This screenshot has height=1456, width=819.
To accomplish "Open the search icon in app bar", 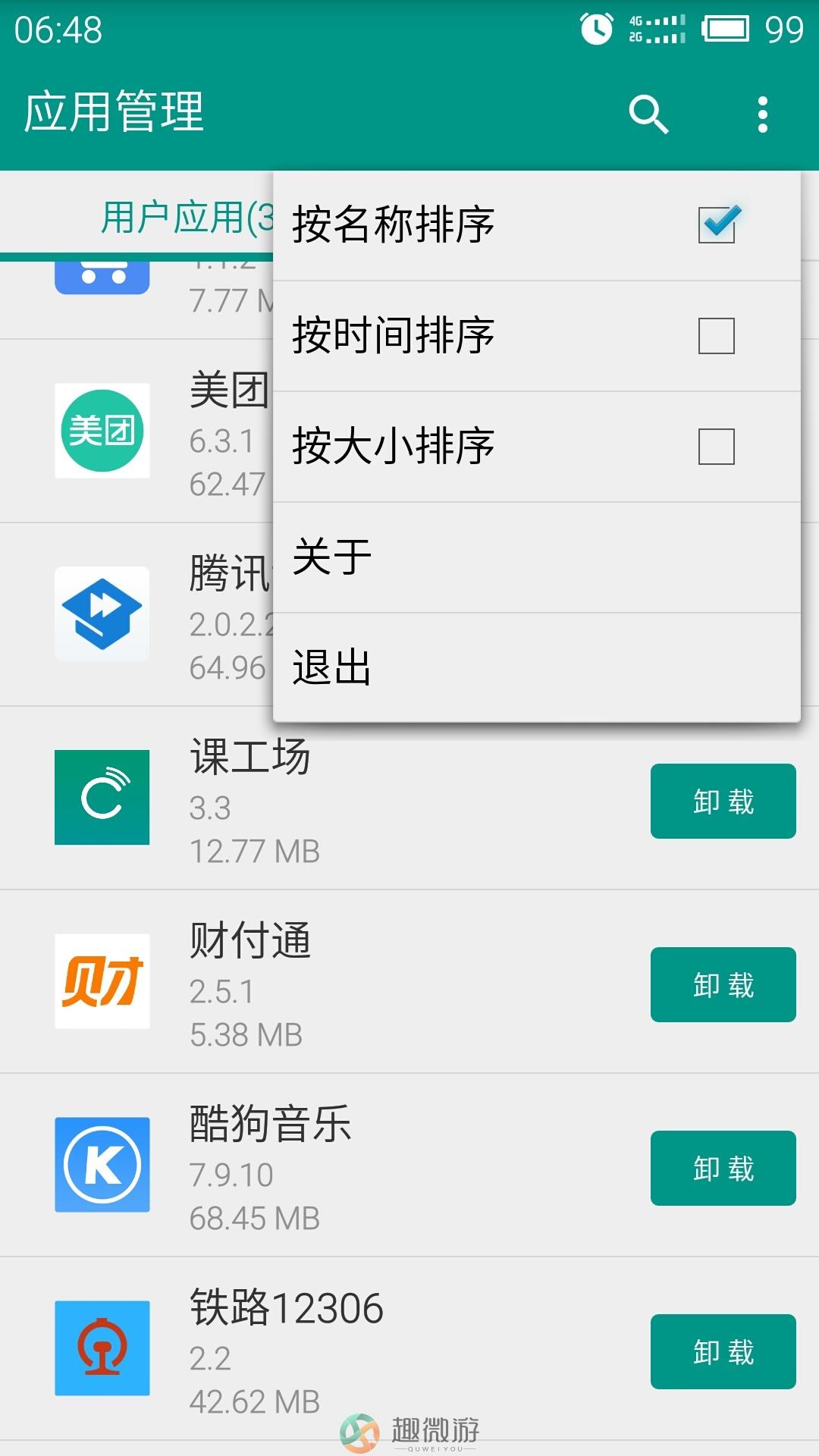I will (648, 115).
